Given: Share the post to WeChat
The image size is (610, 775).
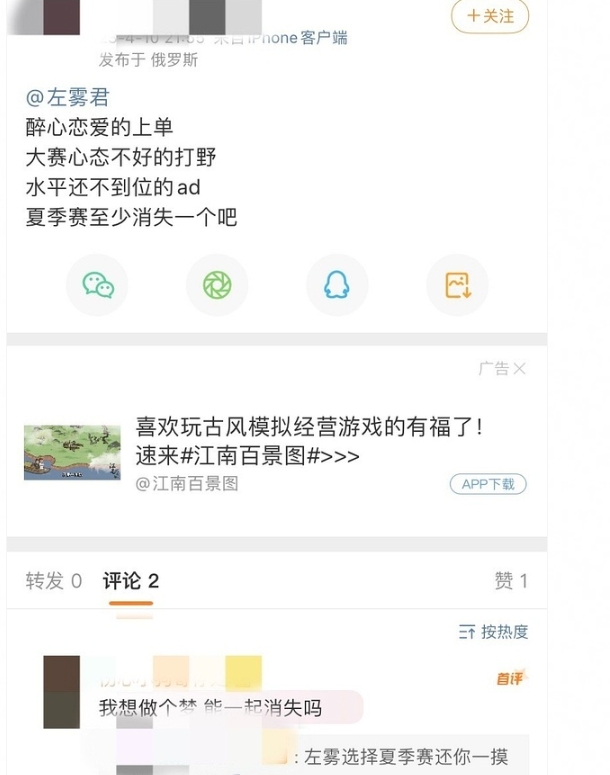Looking at the screenshot, I should [98, 286].
